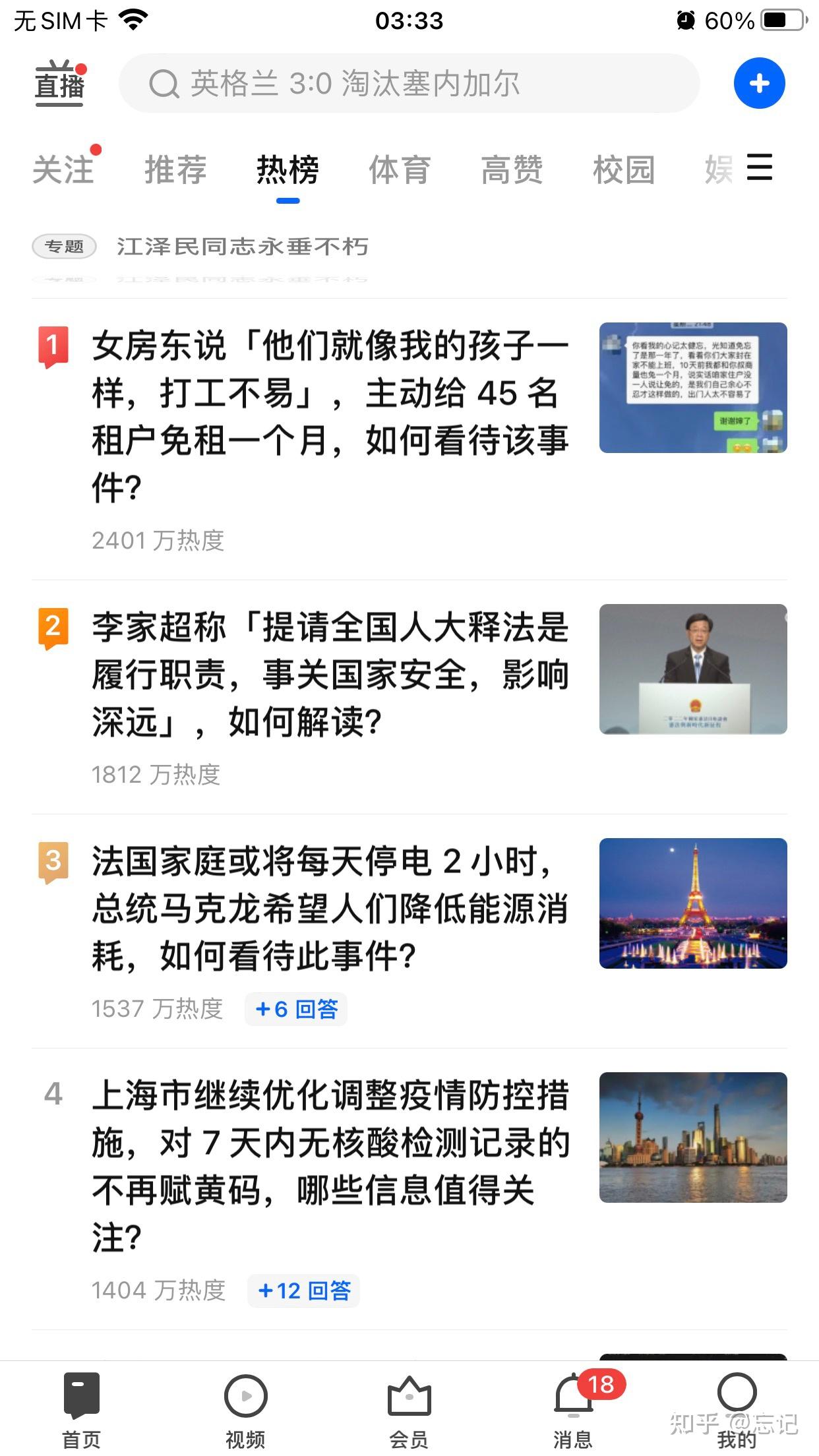Switch to the 我的 profile tab

point(737,1410)
